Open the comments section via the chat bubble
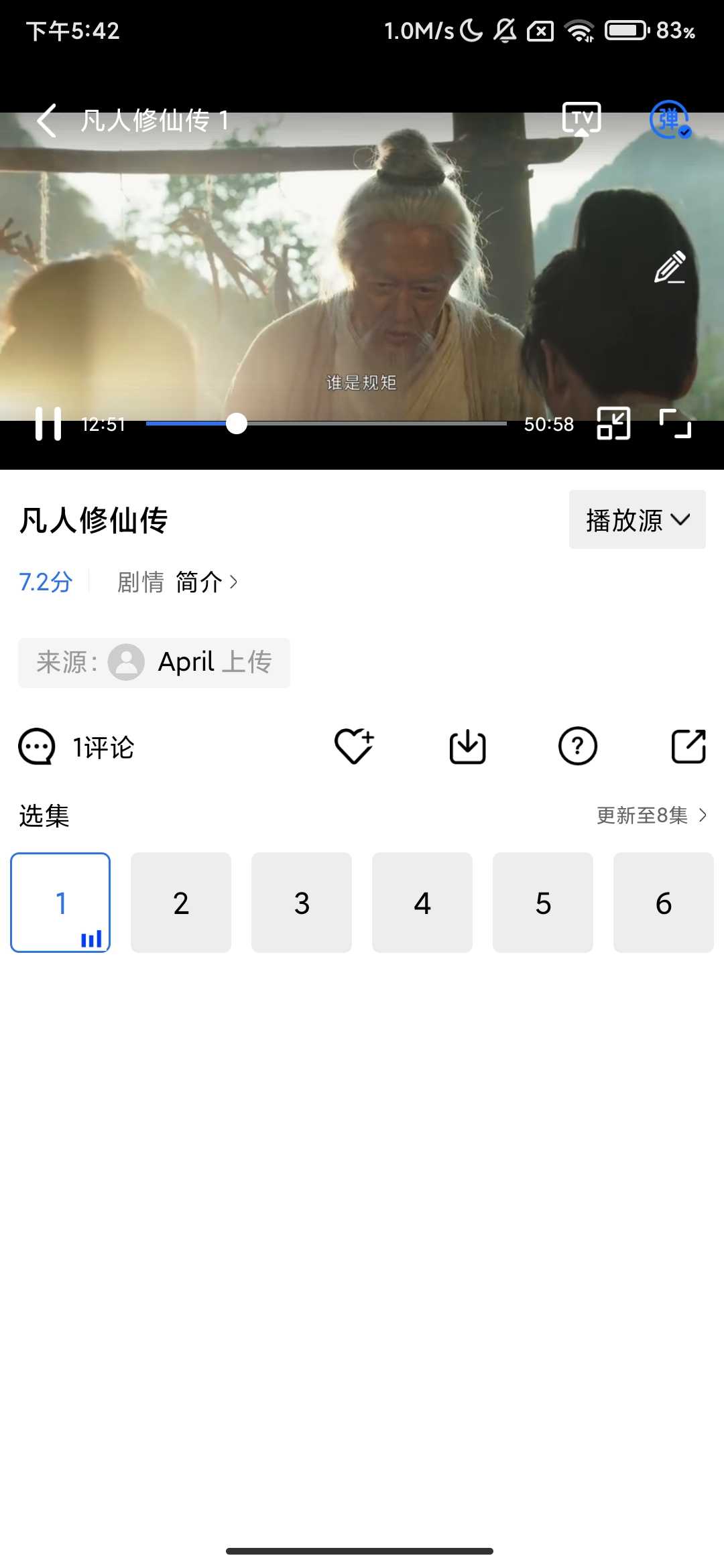The height and width of the screenshot is (1568, 724). 38,746
